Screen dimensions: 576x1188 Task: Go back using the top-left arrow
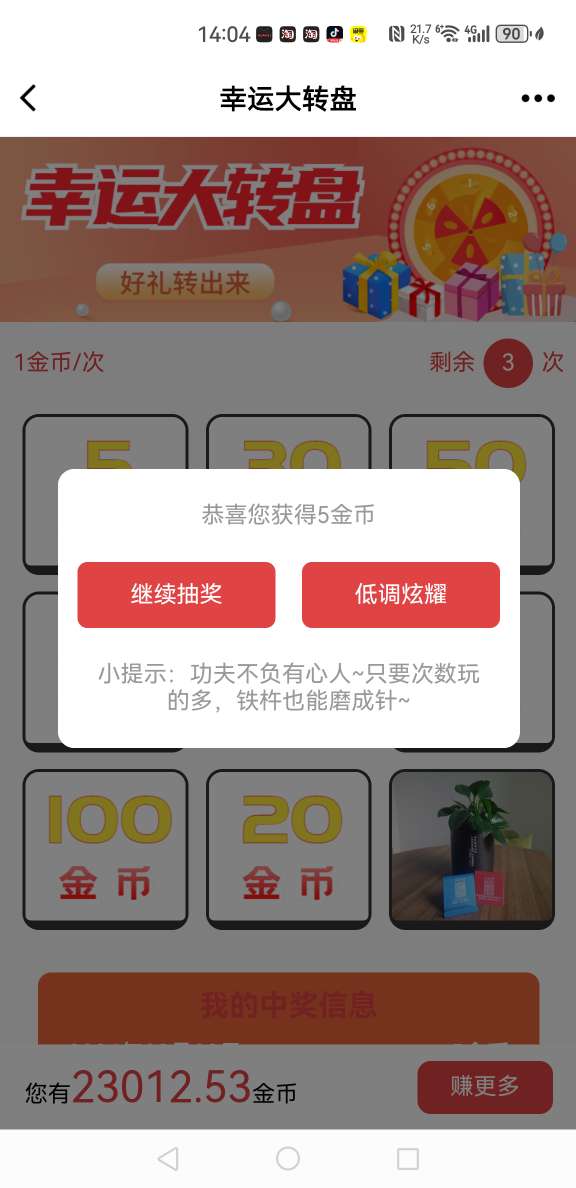(28, 98)
